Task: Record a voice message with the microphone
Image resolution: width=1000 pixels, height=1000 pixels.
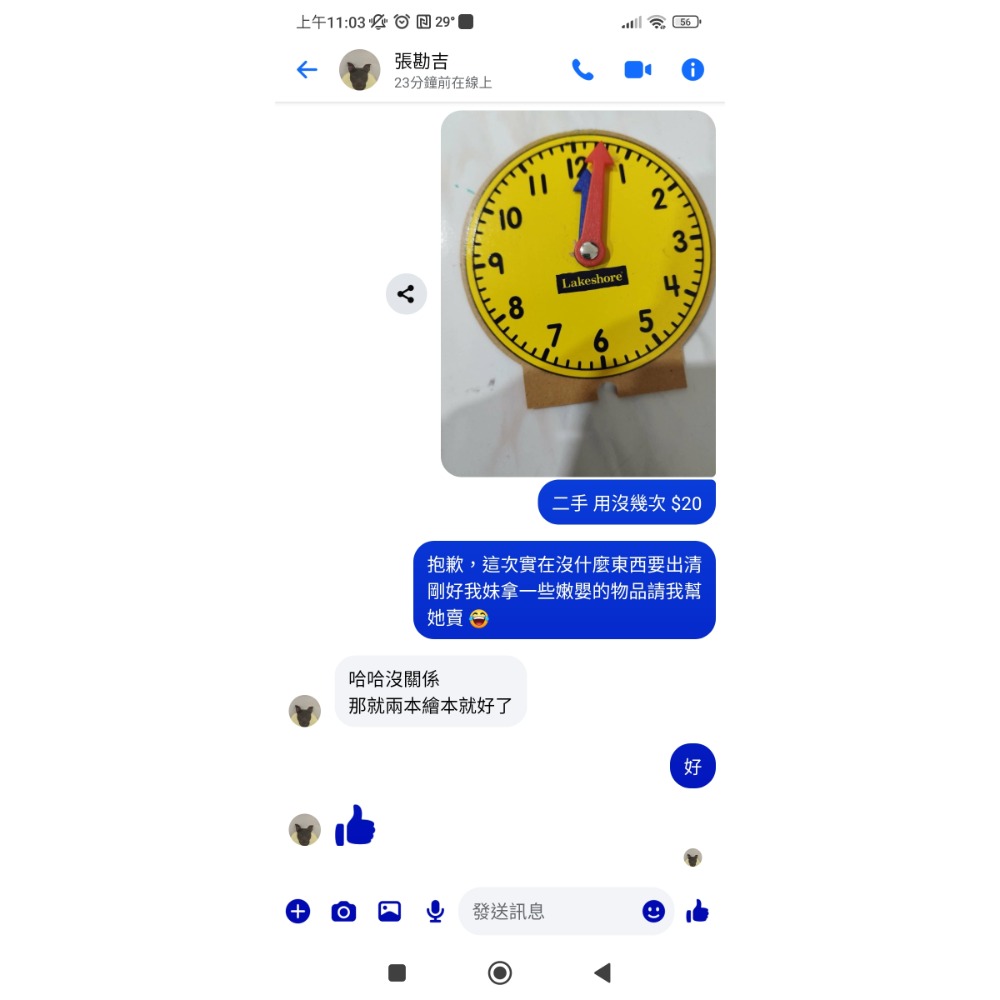Action: tap(435, 911)
